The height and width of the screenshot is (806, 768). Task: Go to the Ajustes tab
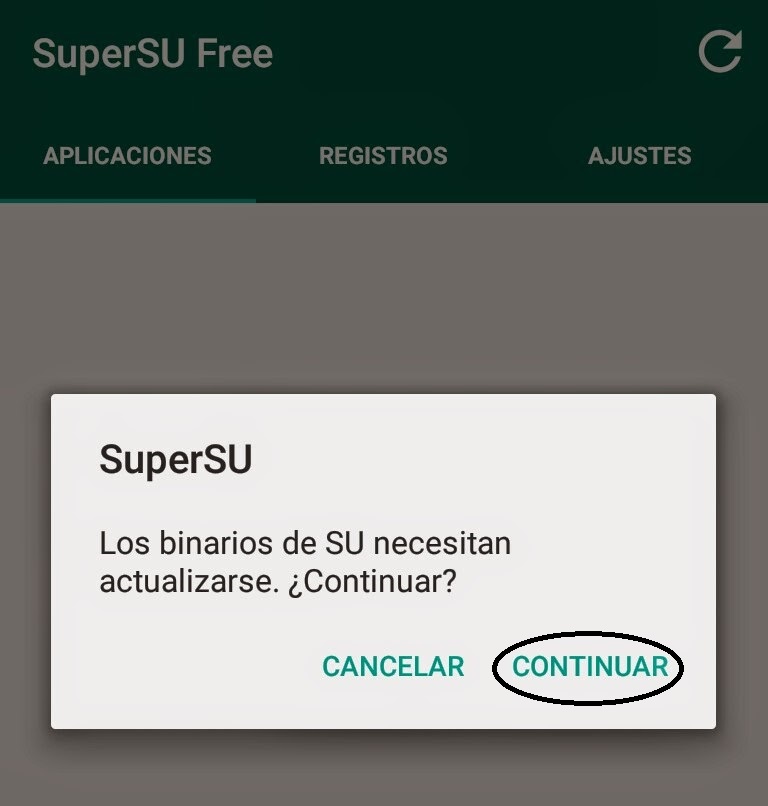[x=639, y=156]
